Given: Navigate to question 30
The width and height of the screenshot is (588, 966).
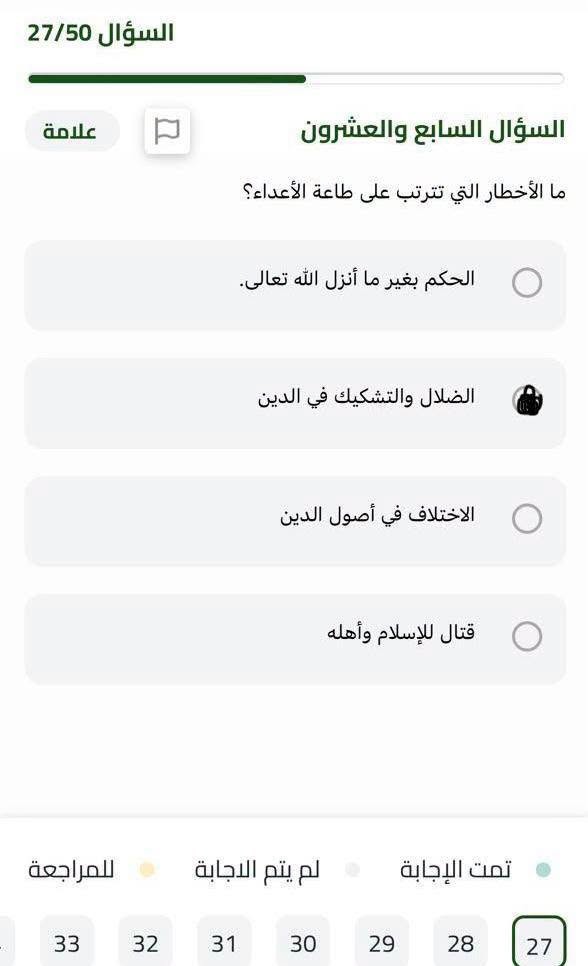Looking at the screenshot, I should pos(303,943).
